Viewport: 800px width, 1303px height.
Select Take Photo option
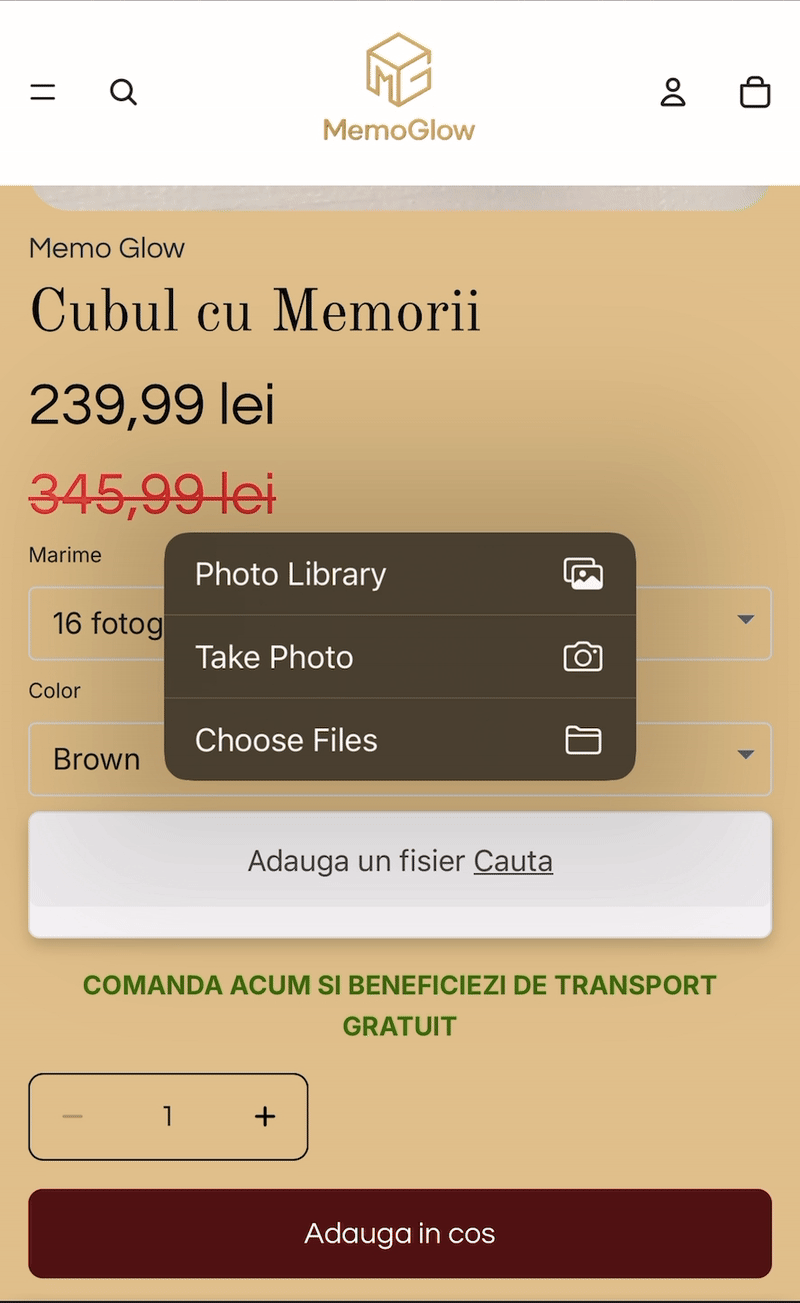tap(399, 657)
